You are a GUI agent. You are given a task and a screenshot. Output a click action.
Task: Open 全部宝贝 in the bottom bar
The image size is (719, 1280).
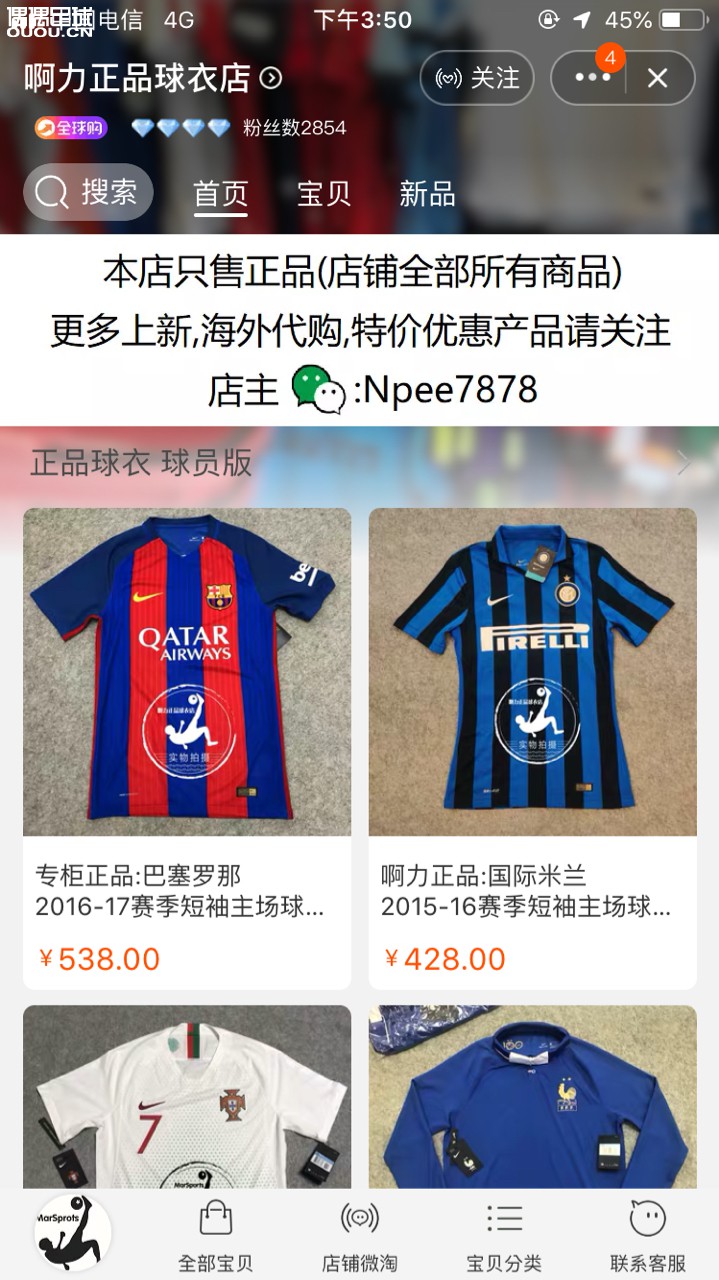click(x=215, y=1236)
